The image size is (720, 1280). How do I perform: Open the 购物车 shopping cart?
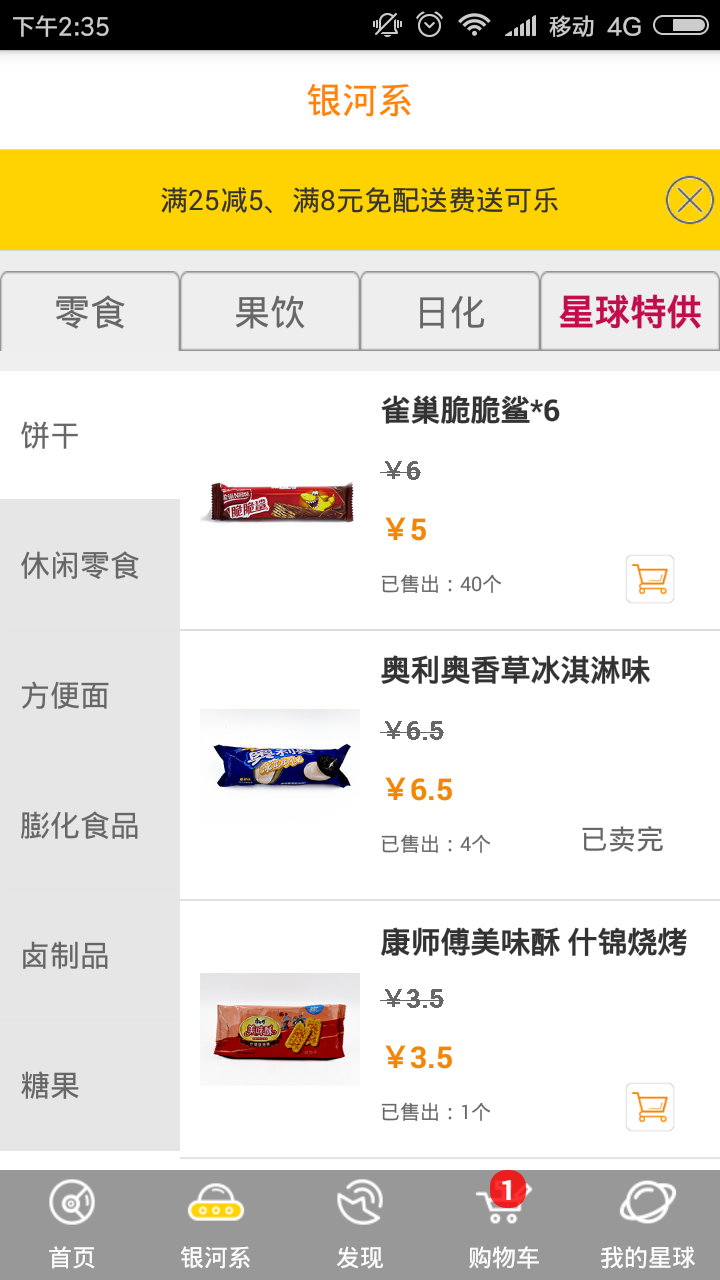504,1224
